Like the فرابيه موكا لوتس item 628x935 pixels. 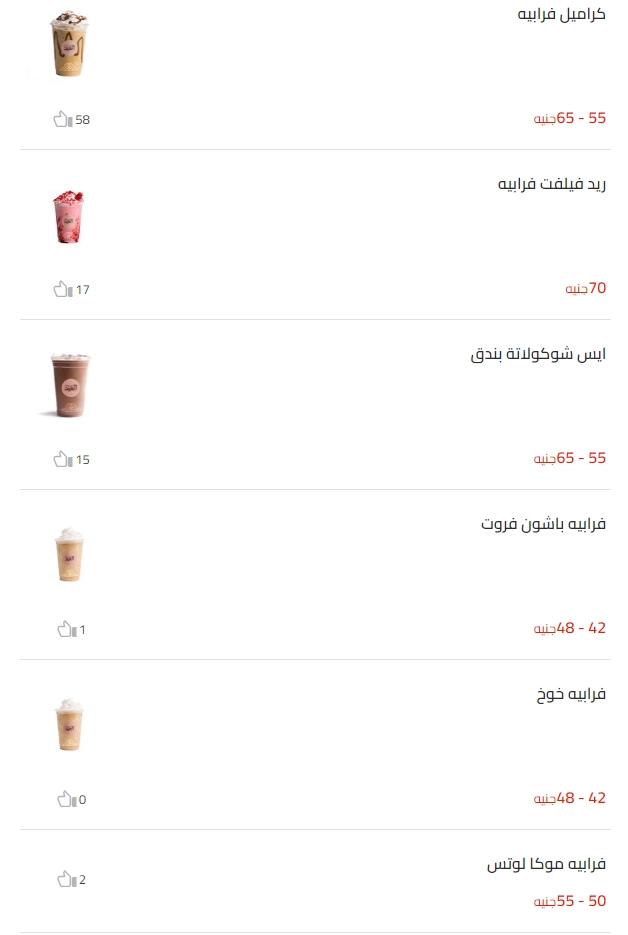coord(66,879)
